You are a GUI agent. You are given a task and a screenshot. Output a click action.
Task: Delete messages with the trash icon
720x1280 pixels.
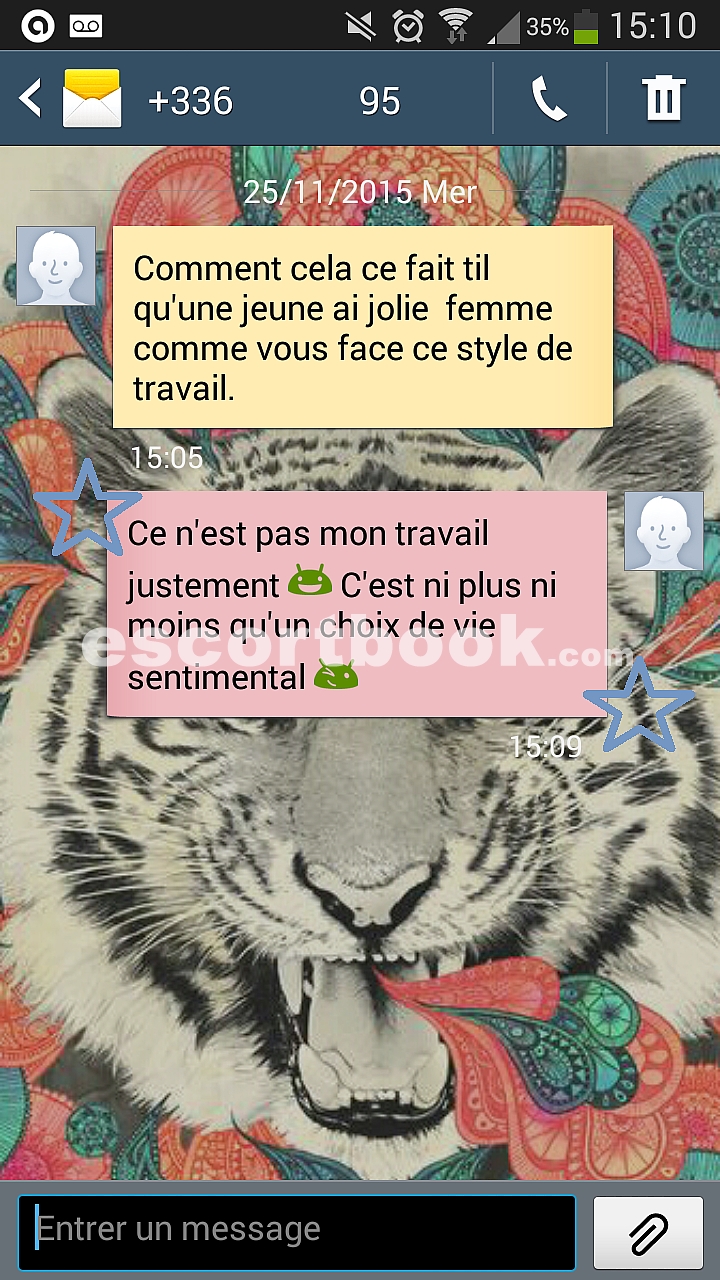[664, 99]
